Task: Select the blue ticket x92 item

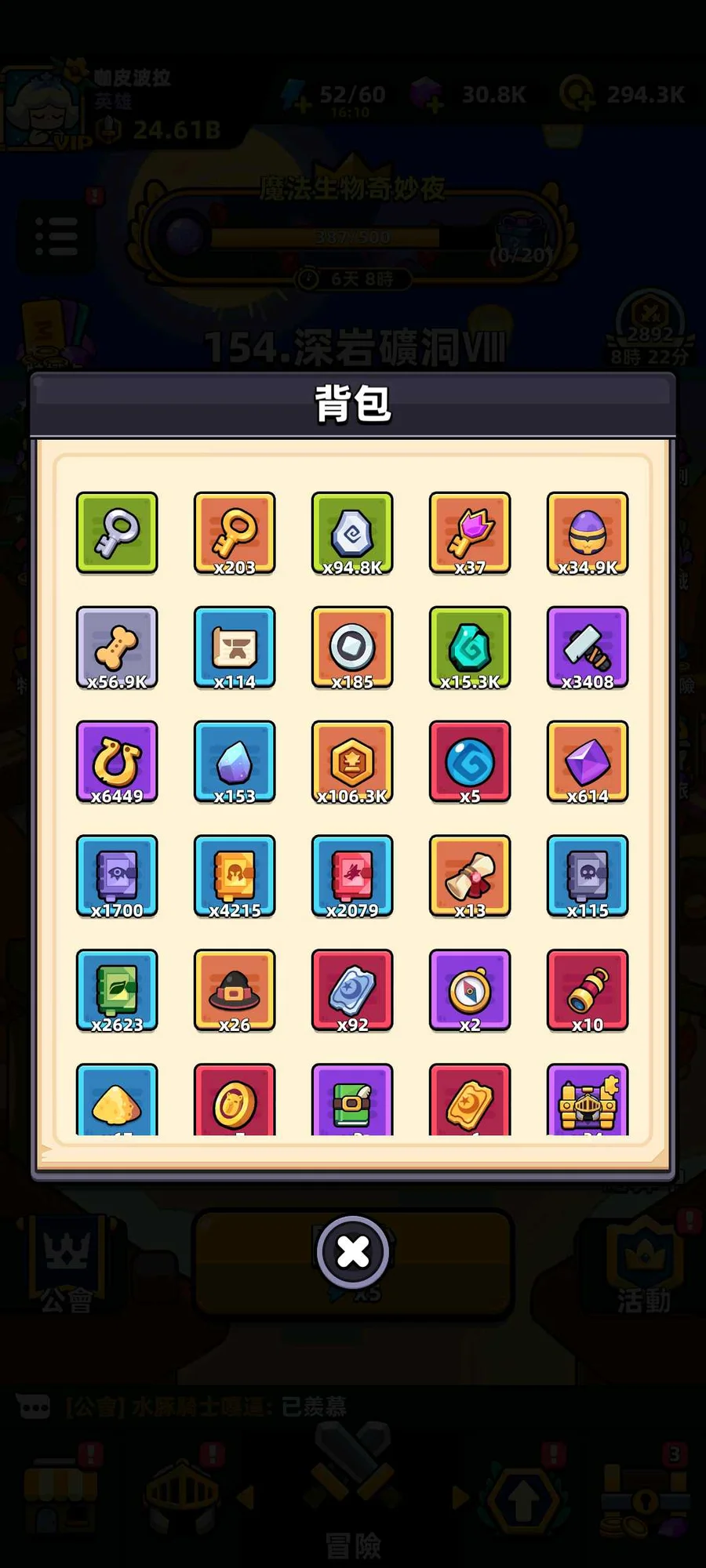Action: [x=352, y=990]
